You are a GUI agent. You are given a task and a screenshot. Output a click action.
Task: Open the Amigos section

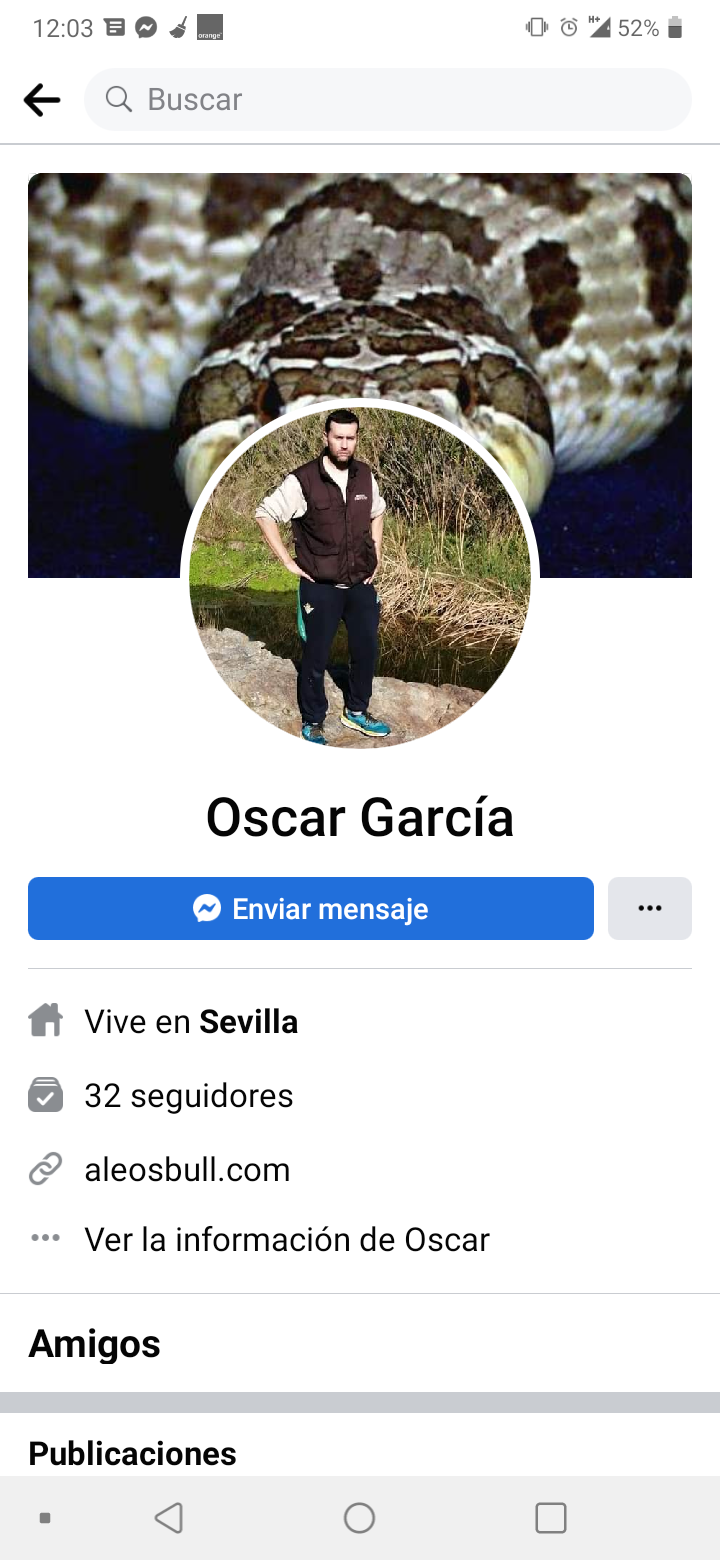coord(95,1344)
